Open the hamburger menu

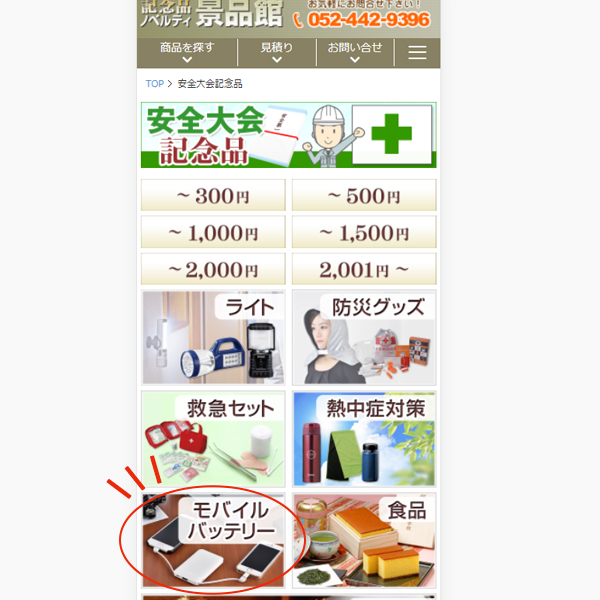tap(417, 53)
